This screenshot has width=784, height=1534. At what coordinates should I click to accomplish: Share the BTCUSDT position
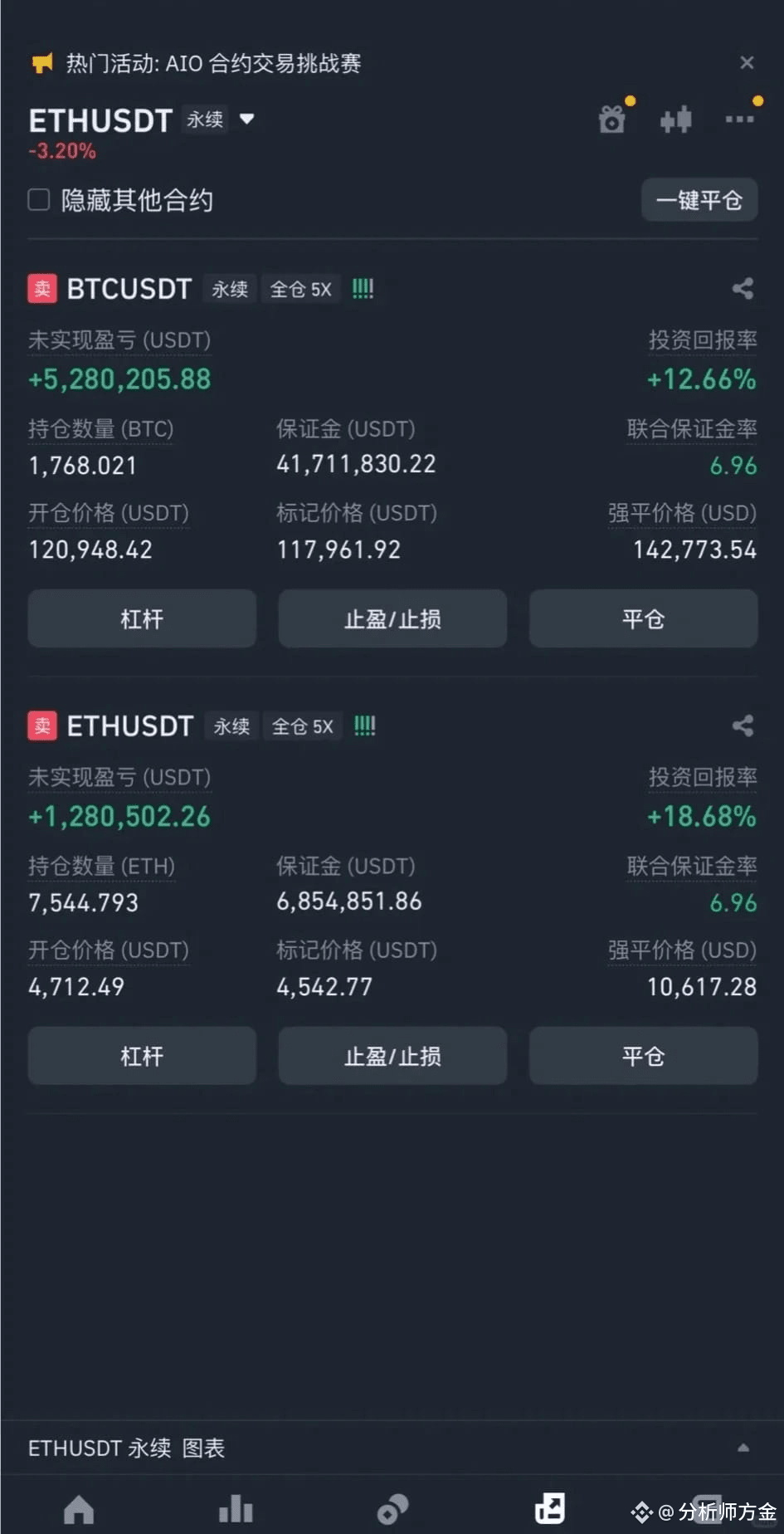(743, 289)
